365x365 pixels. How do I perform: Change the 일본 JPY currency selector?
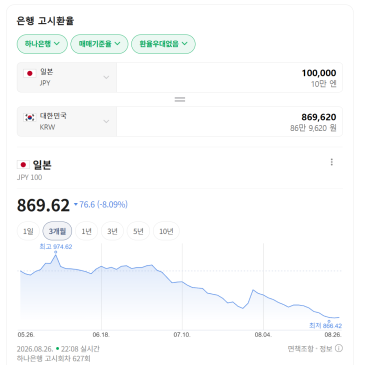click(x=67, y=77)
